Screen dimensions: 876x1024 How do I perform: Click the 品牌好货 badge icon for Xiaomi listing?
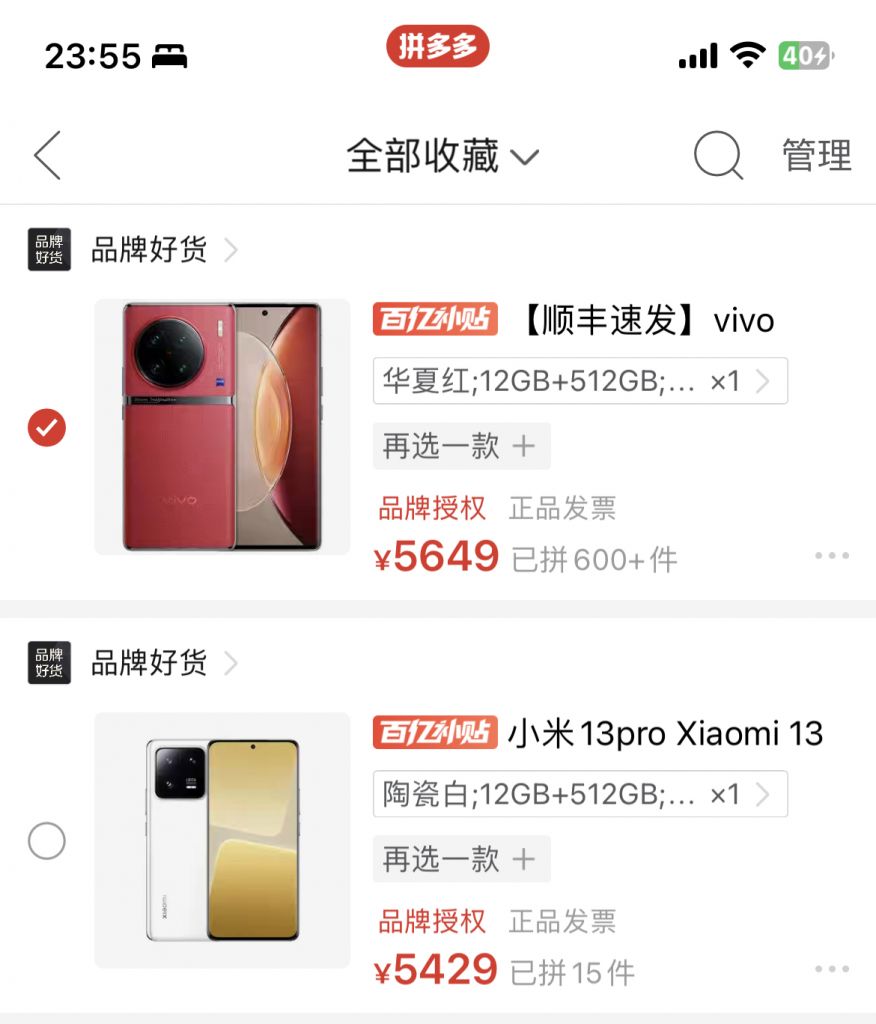tap(48, 663)
